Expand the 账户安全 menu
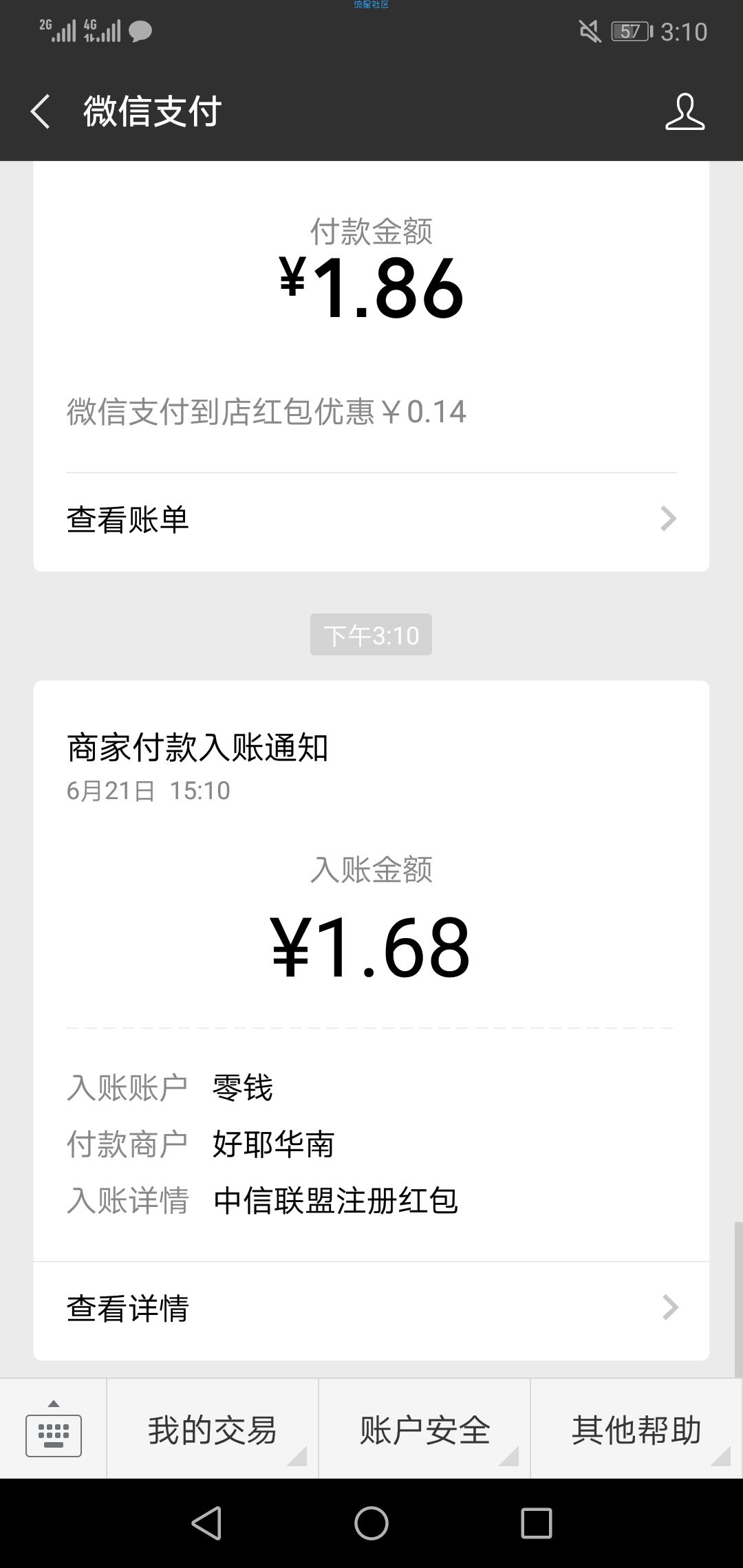 coord(424,1429)
